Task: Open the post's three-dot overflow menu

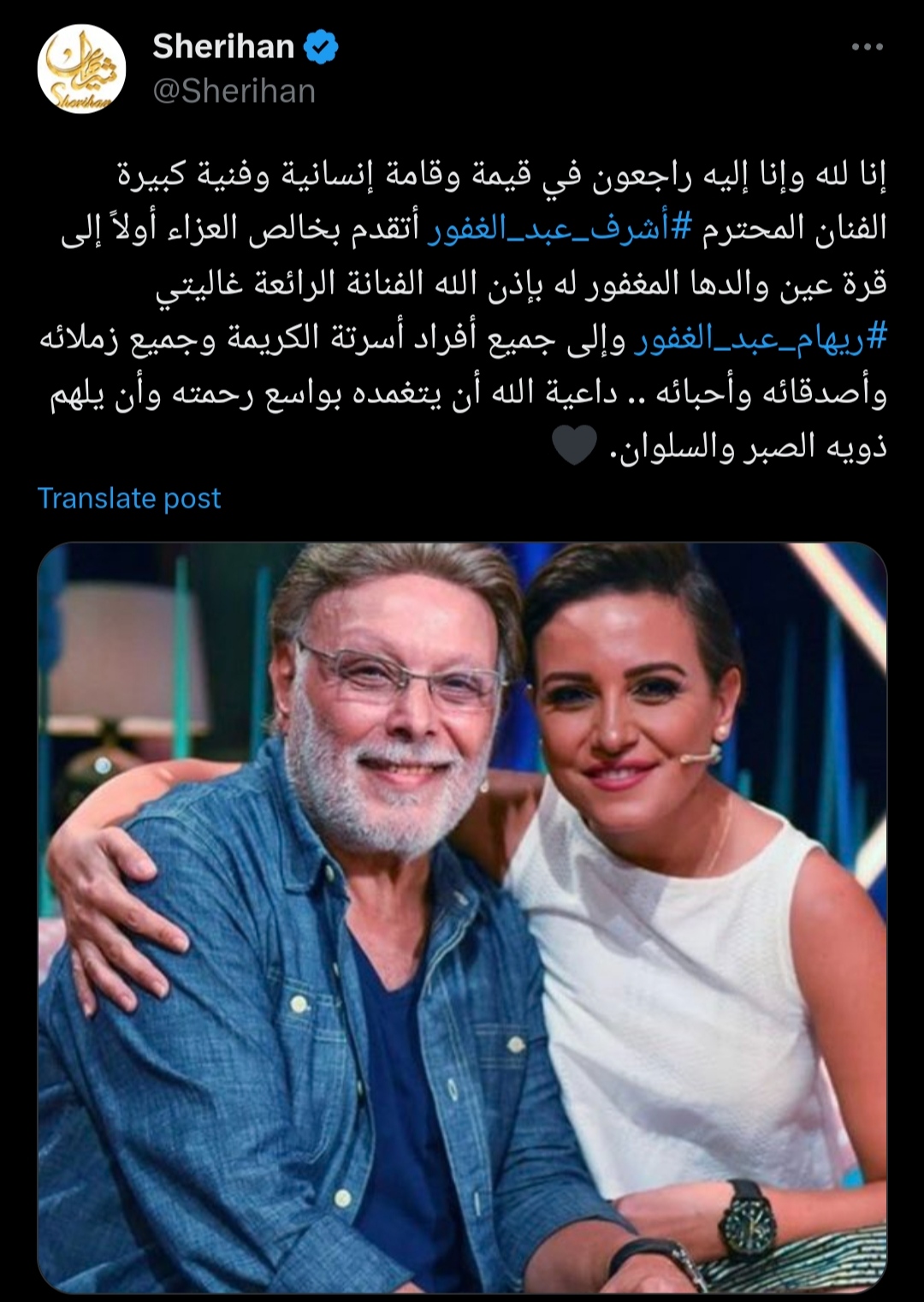Action: [x=866, y=48]
